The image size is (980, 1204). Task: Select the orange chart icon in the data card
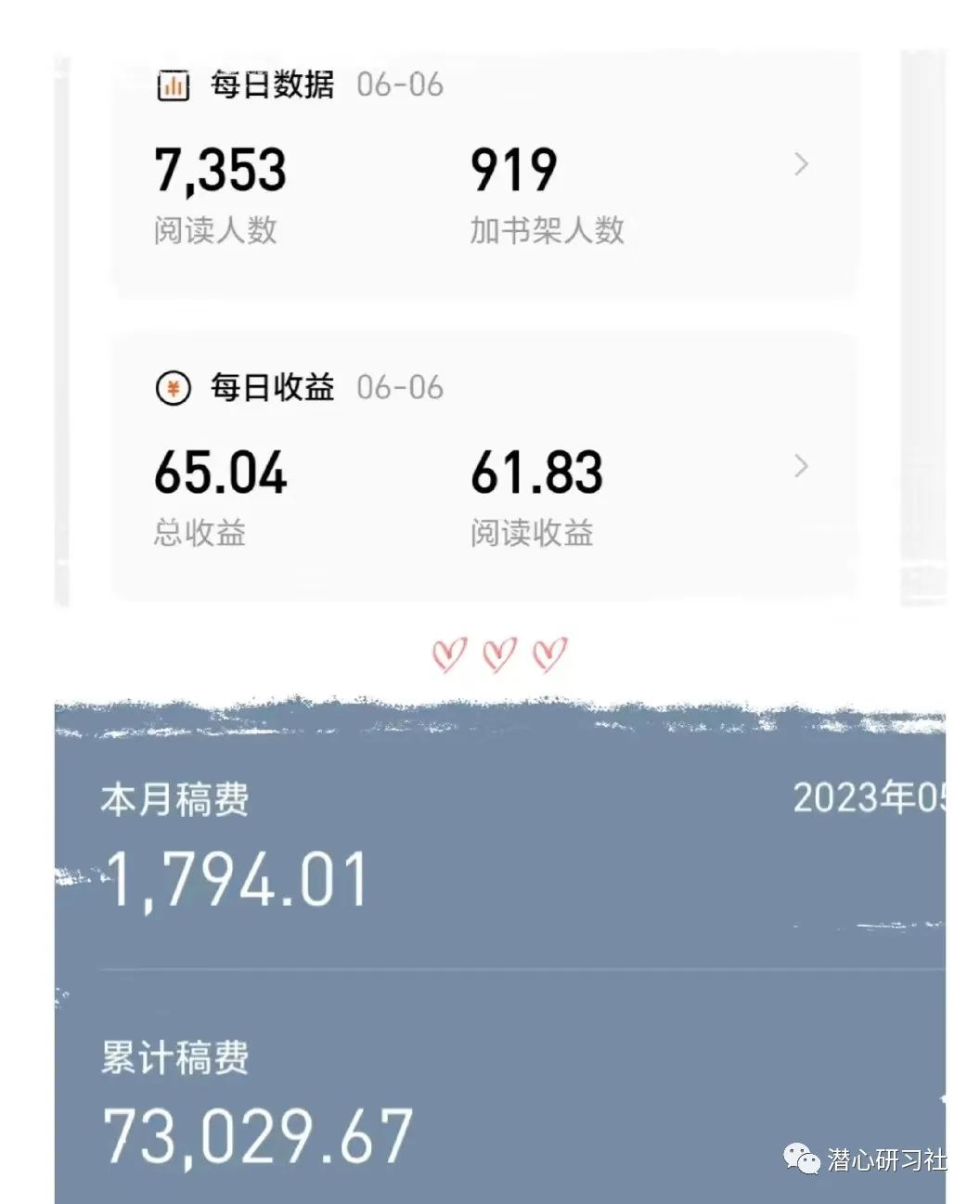173,85
